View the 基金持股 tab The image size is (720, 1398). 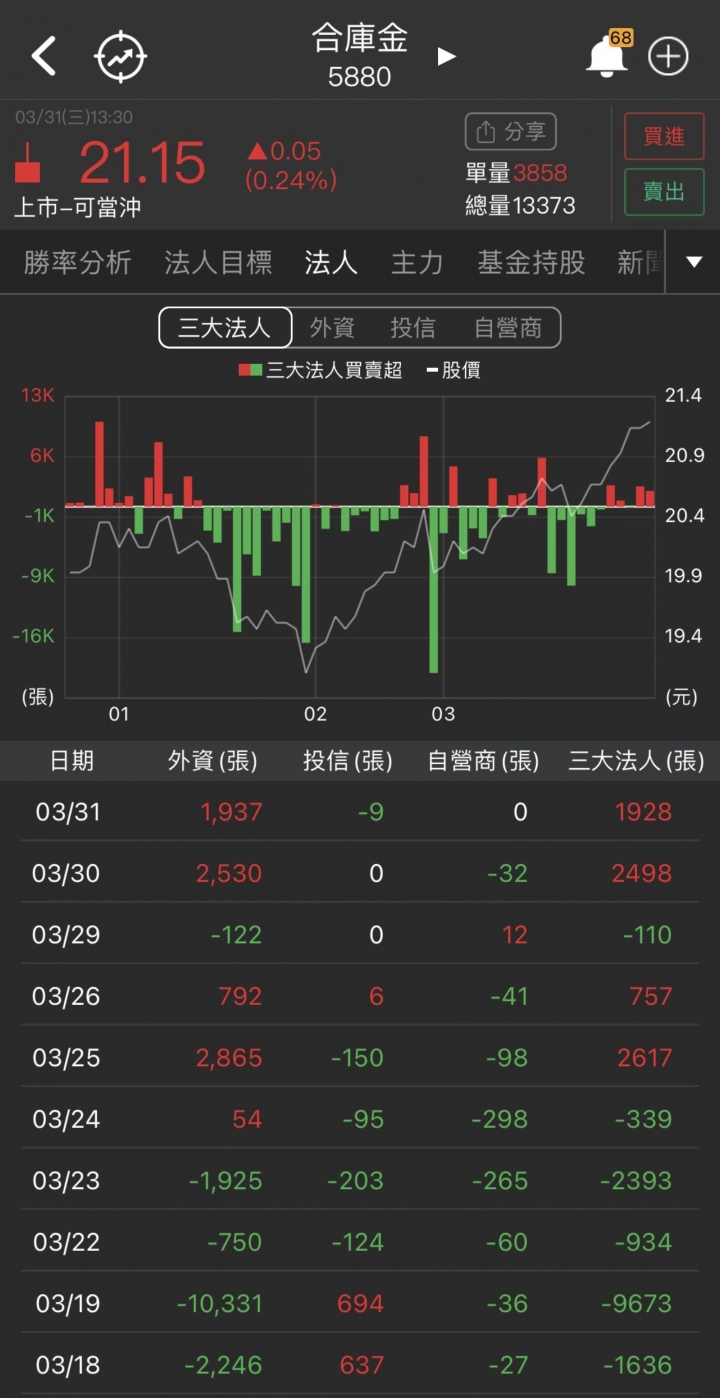point(531,263)
